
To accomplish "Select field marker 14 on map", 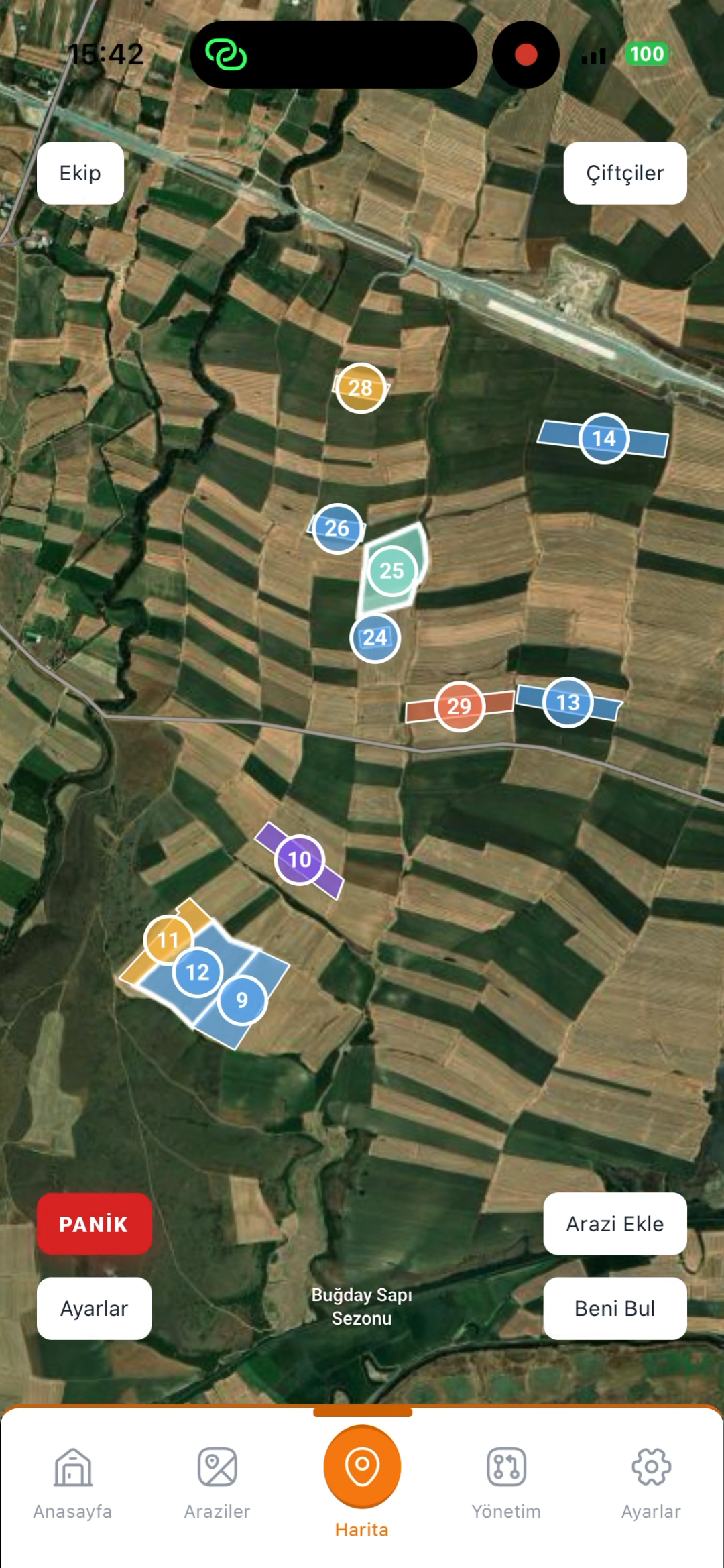I will coord(604,439).
